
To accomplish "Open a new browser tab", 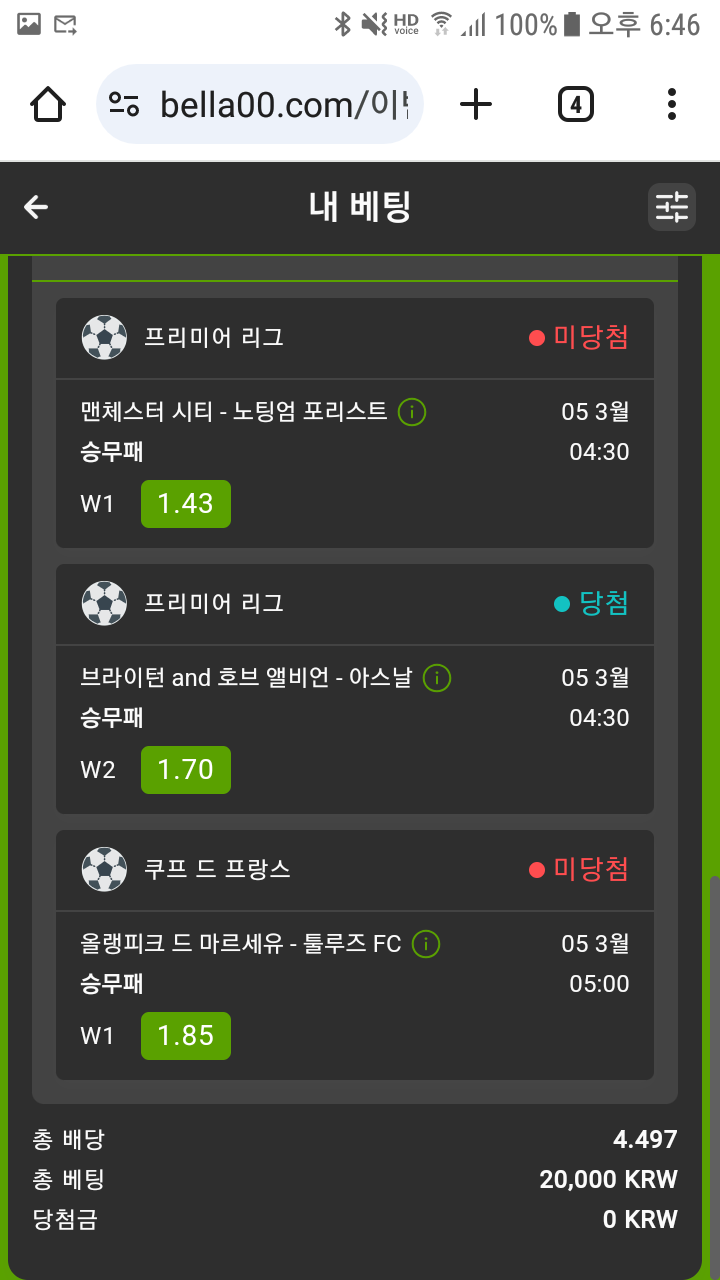I will click(476, 104).
